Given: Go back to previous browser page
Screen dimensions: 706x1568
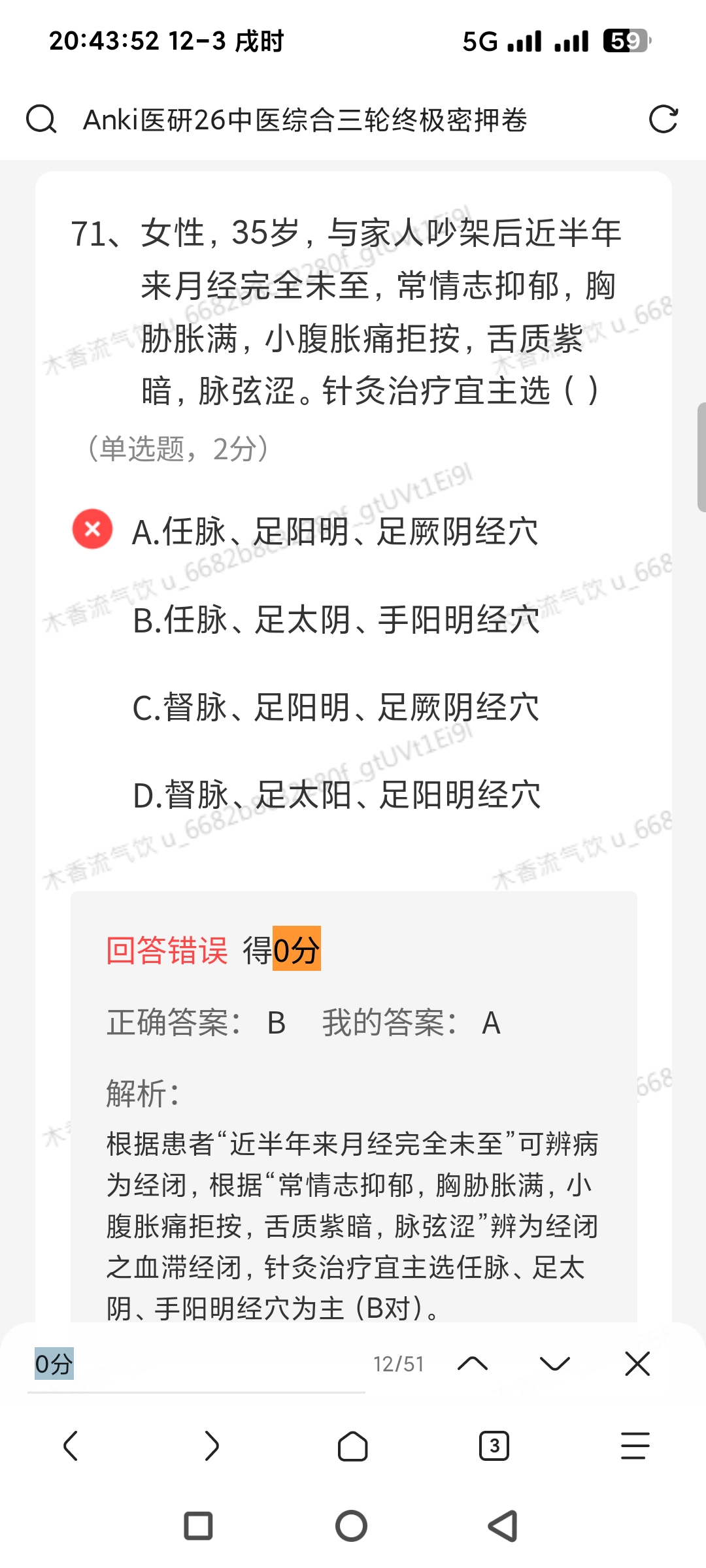Looking at the screenshot, I should coord(71,1445).
